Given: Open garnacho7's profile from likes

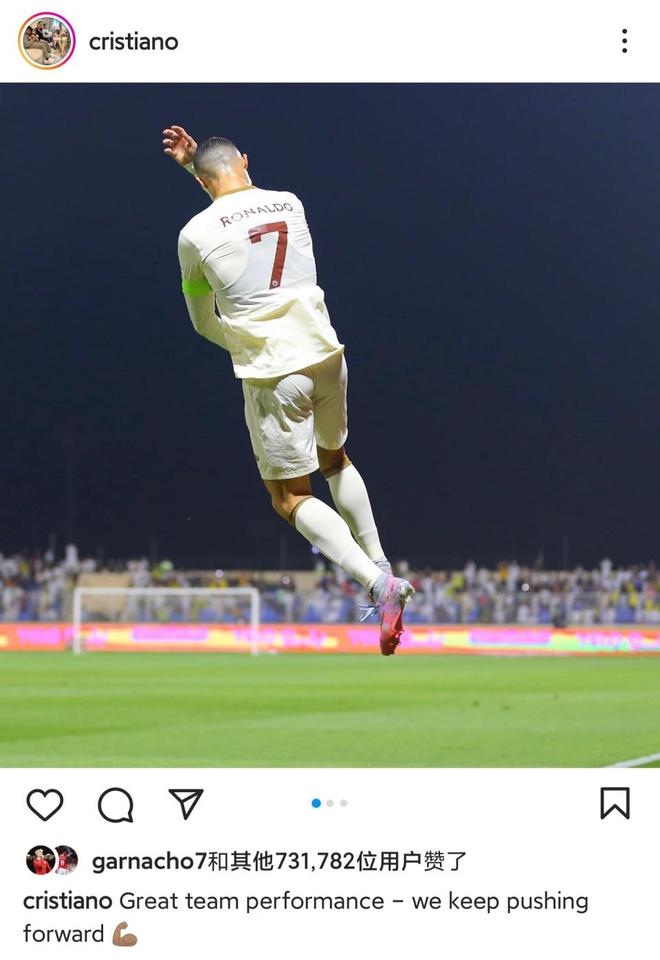Looking at the screenshot, I should click(149, 861).
